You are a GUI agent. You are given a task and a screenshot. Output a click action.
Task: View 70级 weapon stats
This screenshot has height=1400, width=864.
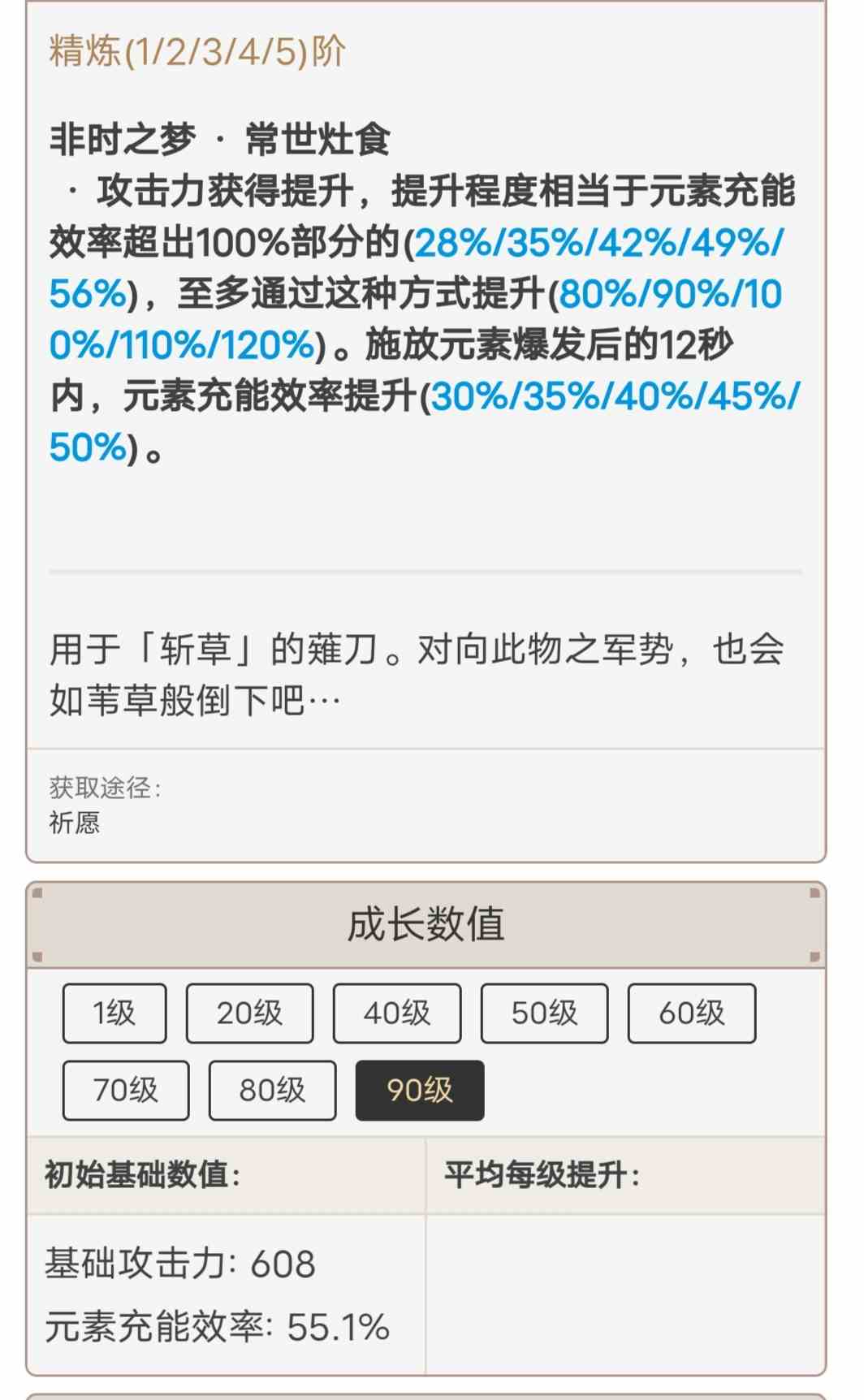click(x=126, y=1090)
